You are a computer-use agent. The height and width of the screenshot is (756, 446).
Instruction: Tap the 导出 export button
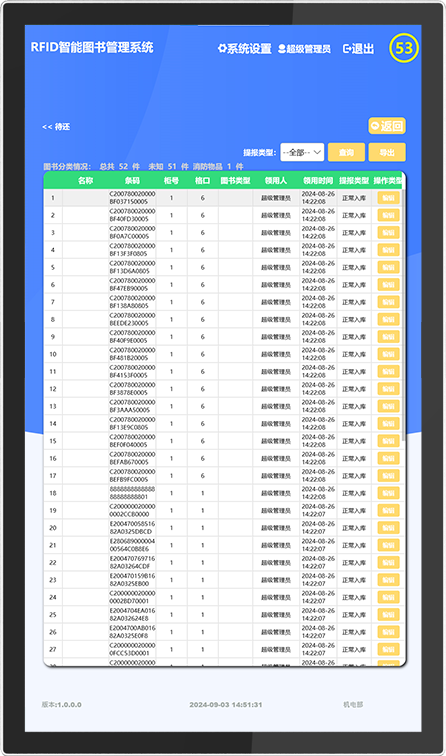[387, 152]
